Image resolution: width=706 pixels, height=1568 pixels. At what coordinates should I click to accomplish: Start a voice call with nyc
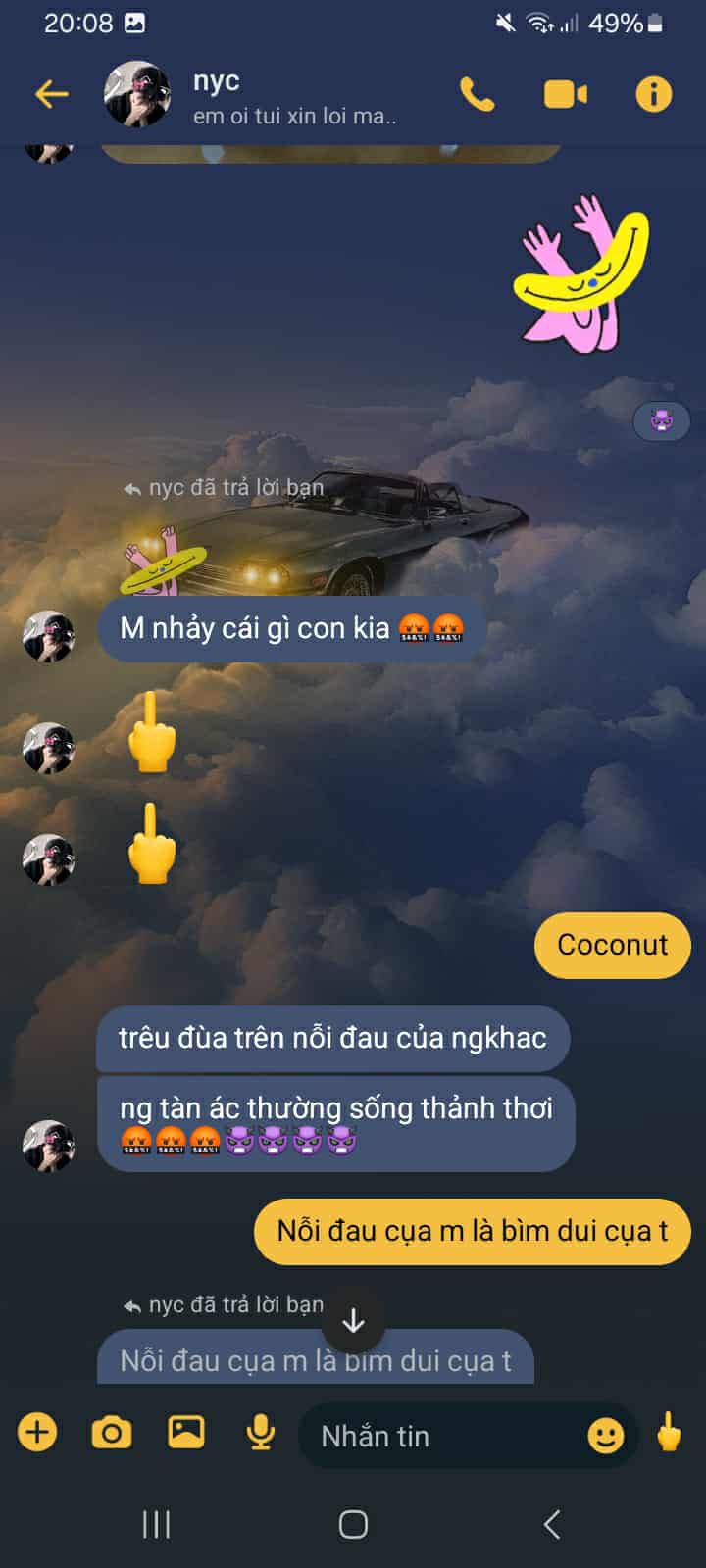[478, 94]
